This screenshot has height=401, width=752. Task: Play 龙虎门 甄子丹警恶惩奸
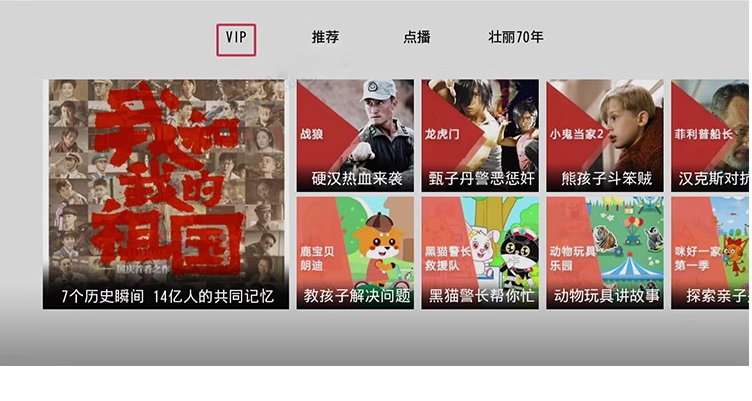pyautogui.click(x=480, y=136)
